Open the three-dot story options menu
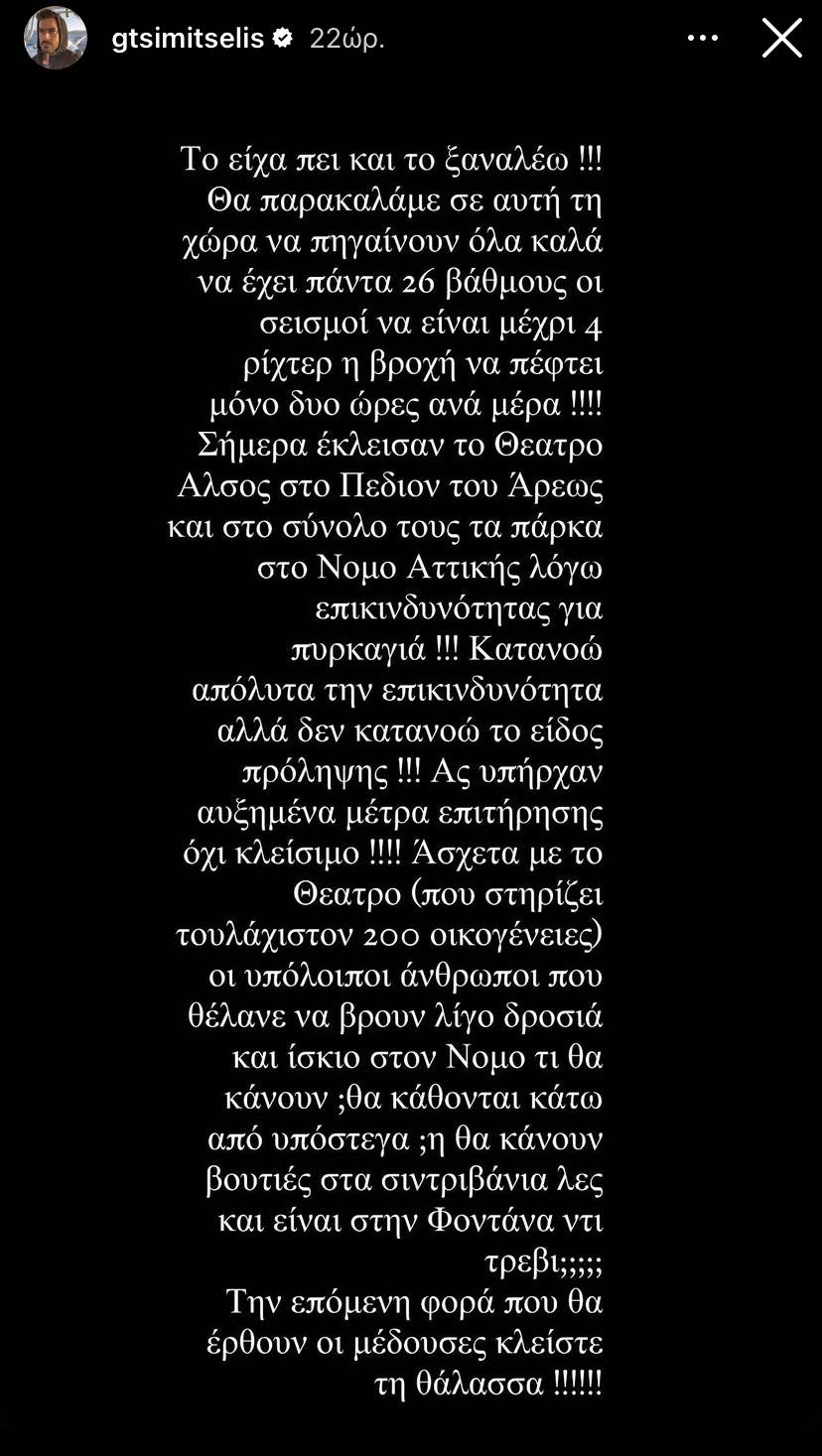This screenshot has height=1456, width=822. [702, 39]
